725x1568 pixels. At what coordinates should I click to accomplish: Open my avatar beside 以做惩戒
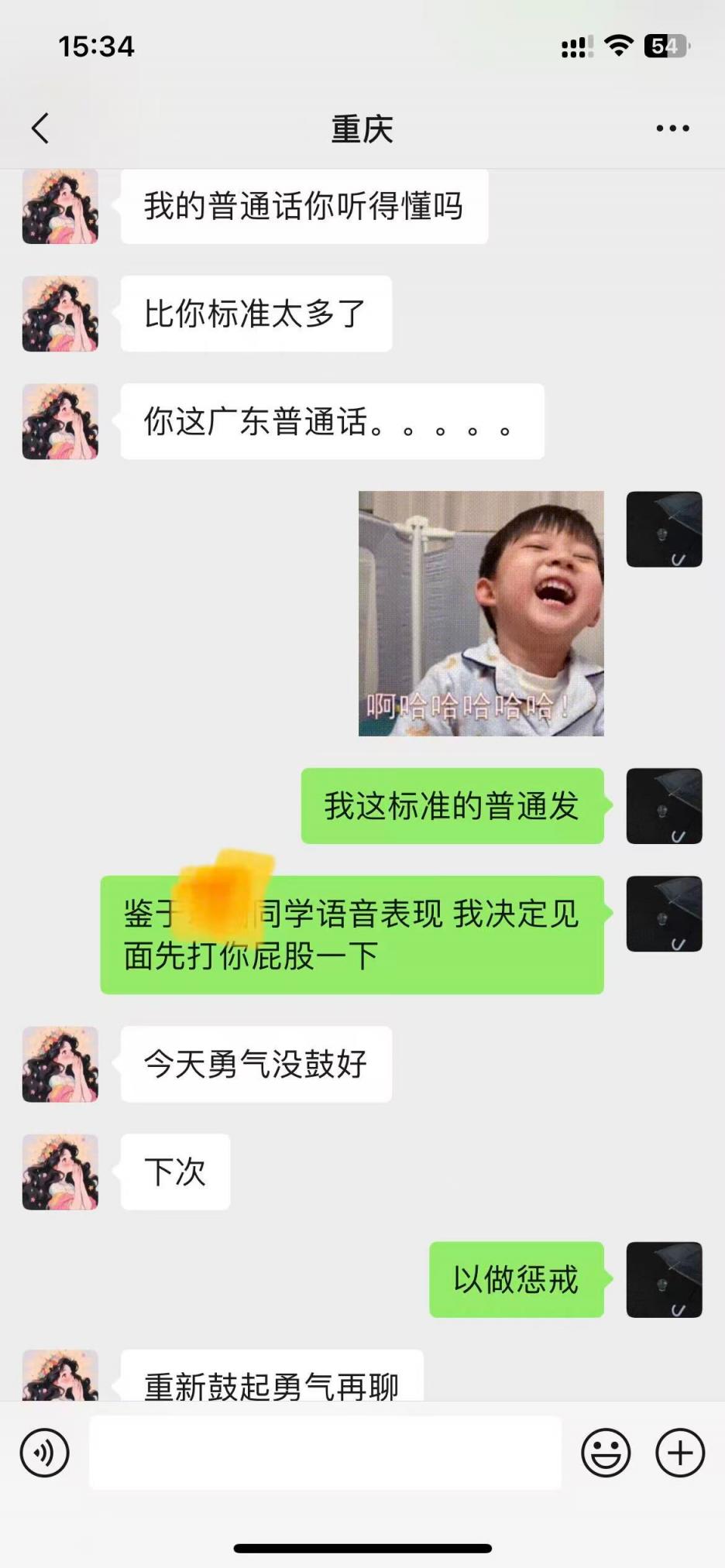pos(664,1279)
